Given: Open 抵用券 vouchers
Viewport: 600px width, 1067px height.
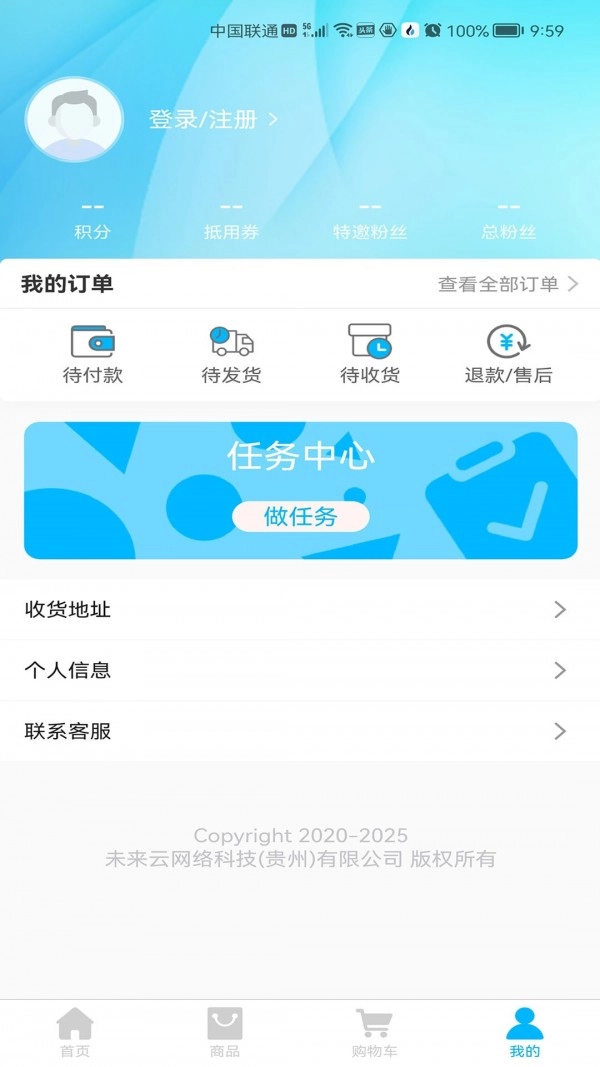Looking at the screenshot, I should (x=231, y=221).
